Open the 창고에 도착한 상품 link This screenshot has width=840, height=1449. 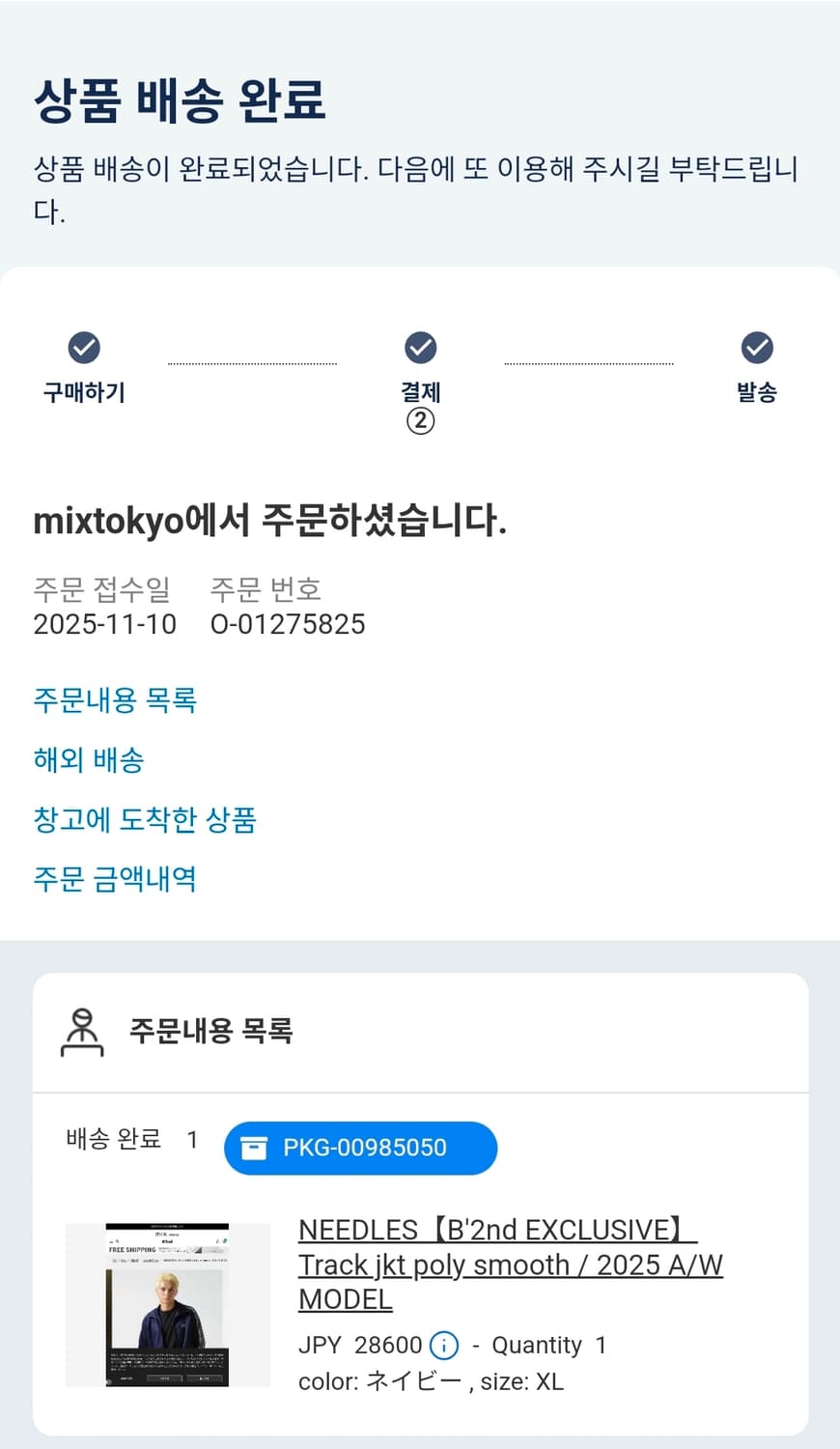coord(145,819)
